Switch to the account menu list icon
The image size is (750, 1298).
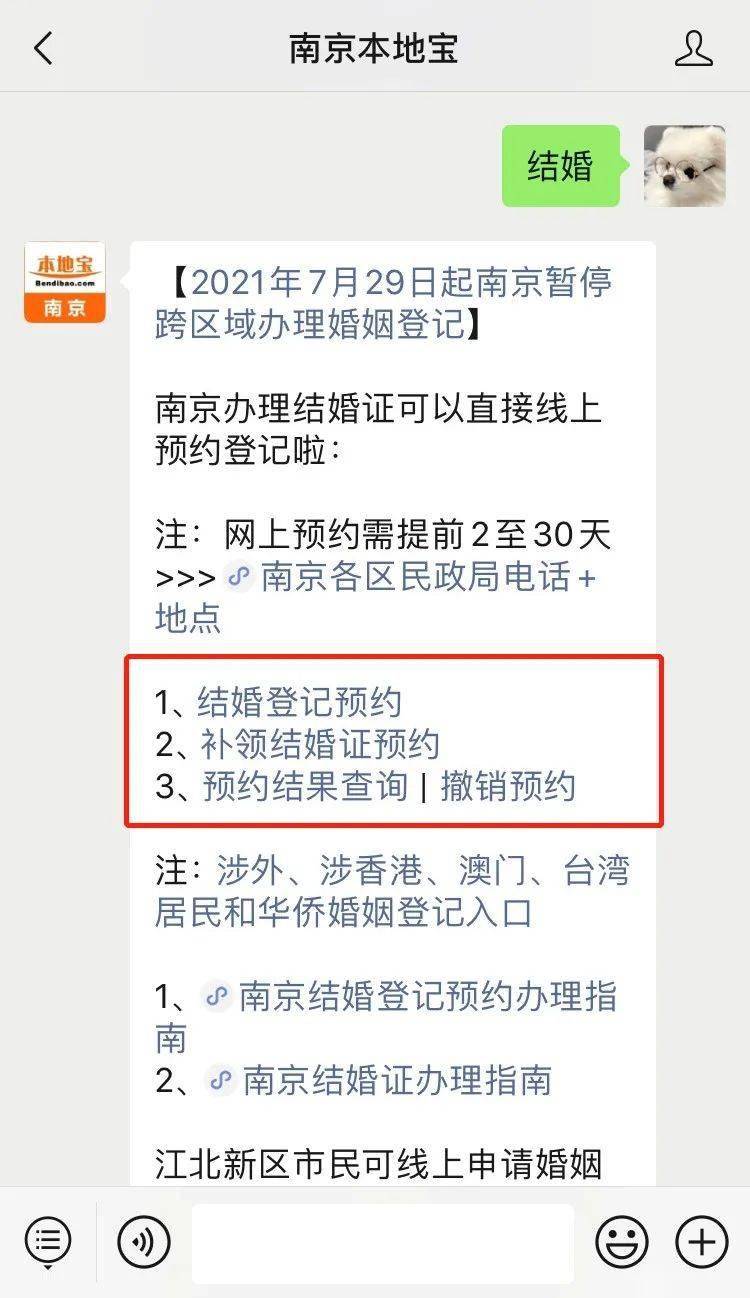point(48,1243)
